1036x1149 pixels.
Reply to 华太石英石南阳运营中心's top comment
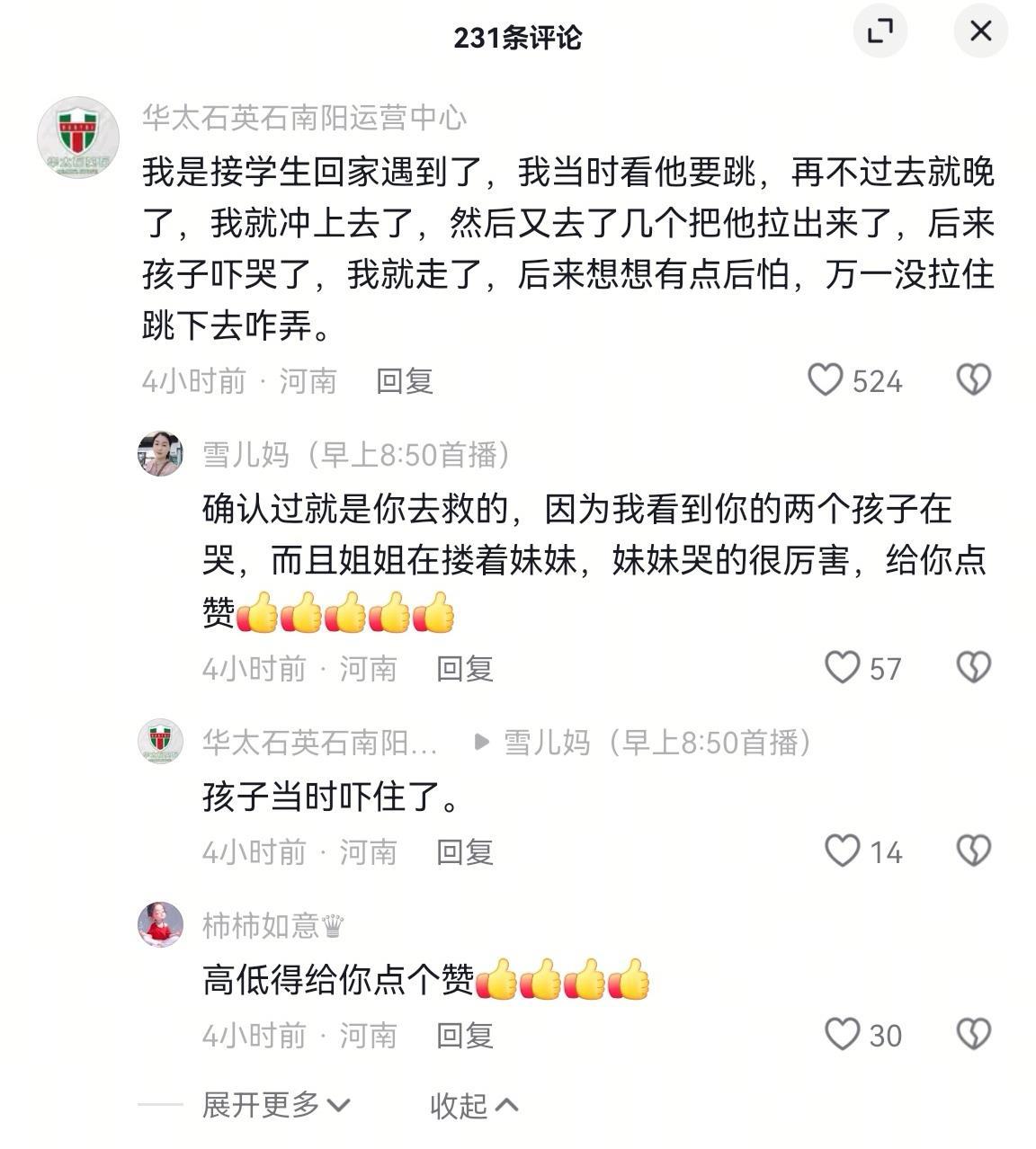[x=404, y=381]
